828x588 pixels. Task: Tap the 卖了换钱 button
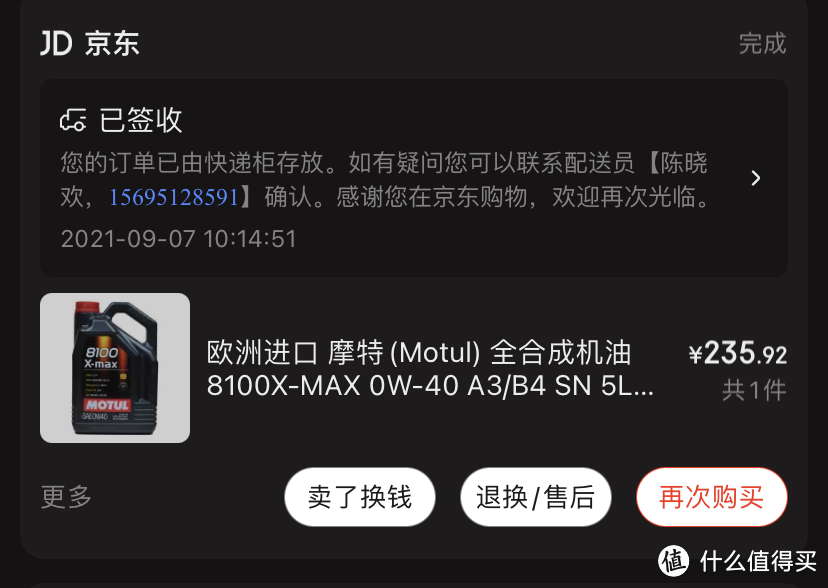pos(360,497)
